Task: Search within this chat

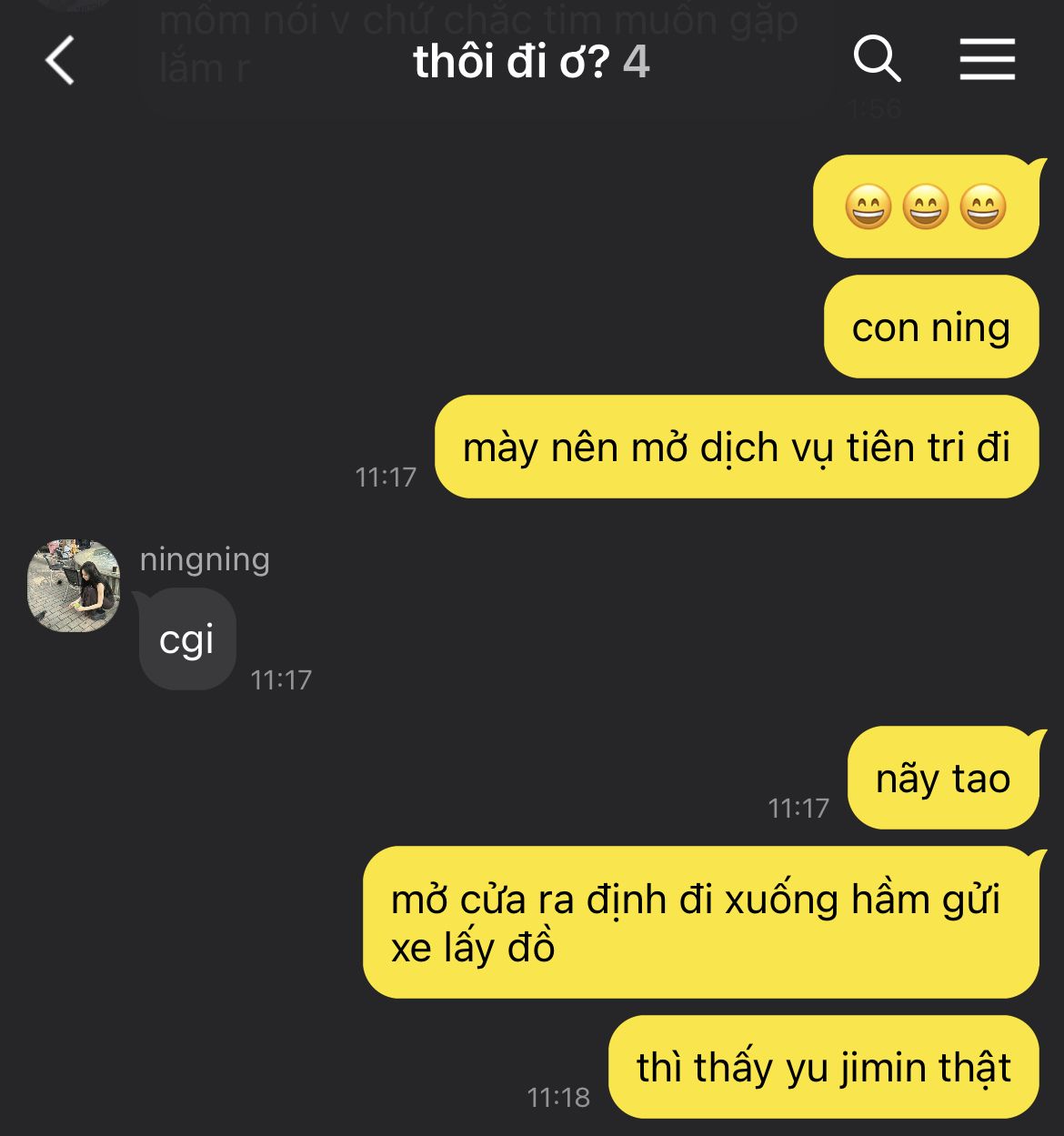Action: [877, 60]
